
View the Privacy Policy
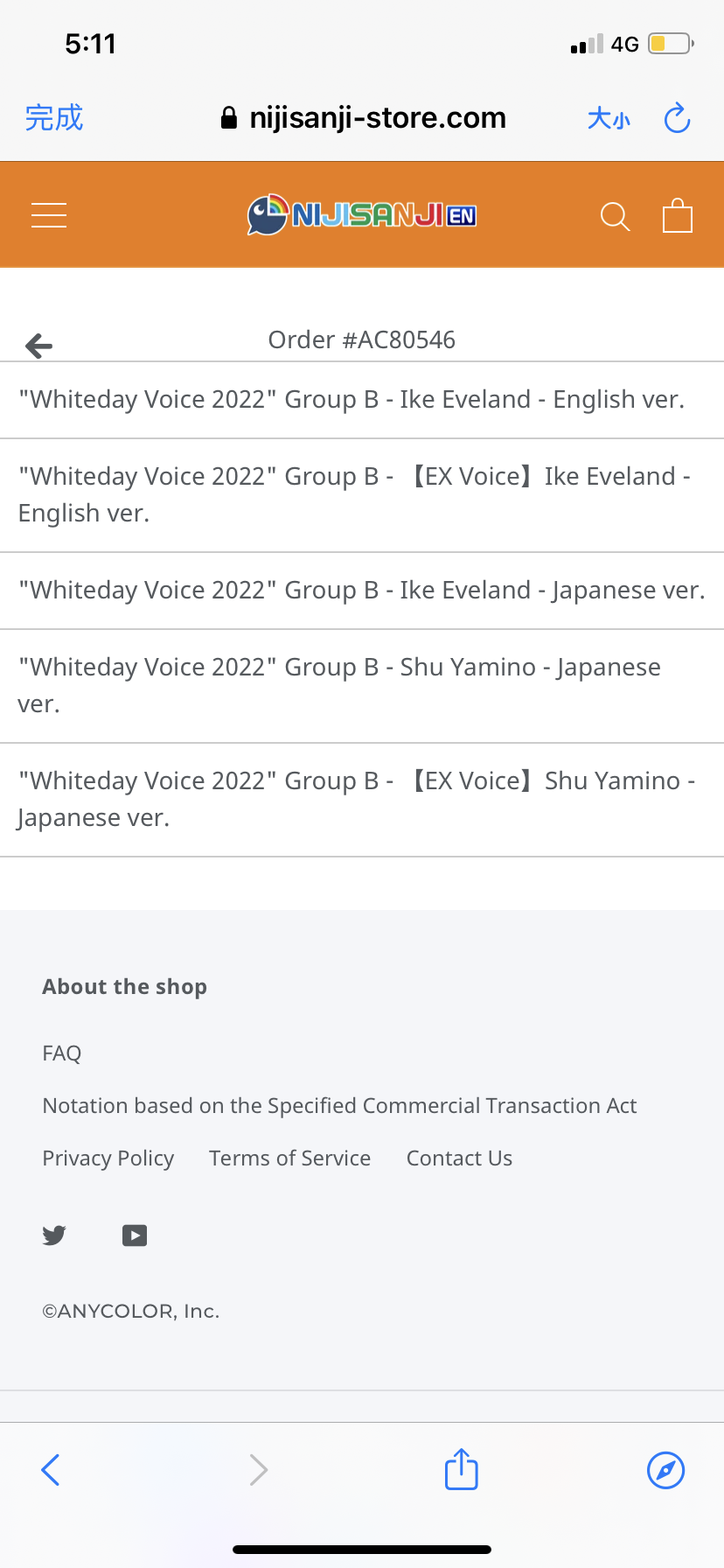[x=108, y=1158]
